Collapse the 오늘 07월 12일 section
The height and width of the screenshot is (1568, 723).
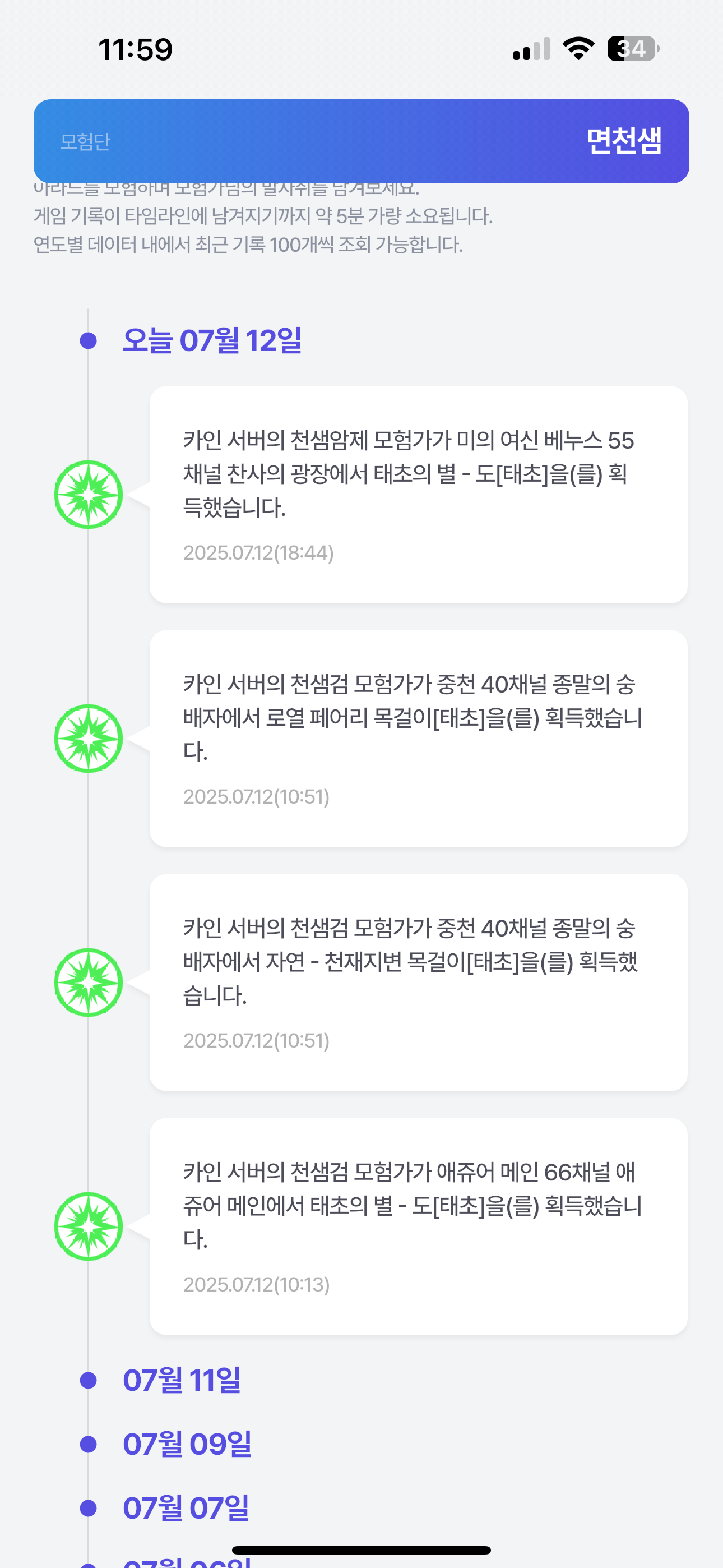click(212, 340)
